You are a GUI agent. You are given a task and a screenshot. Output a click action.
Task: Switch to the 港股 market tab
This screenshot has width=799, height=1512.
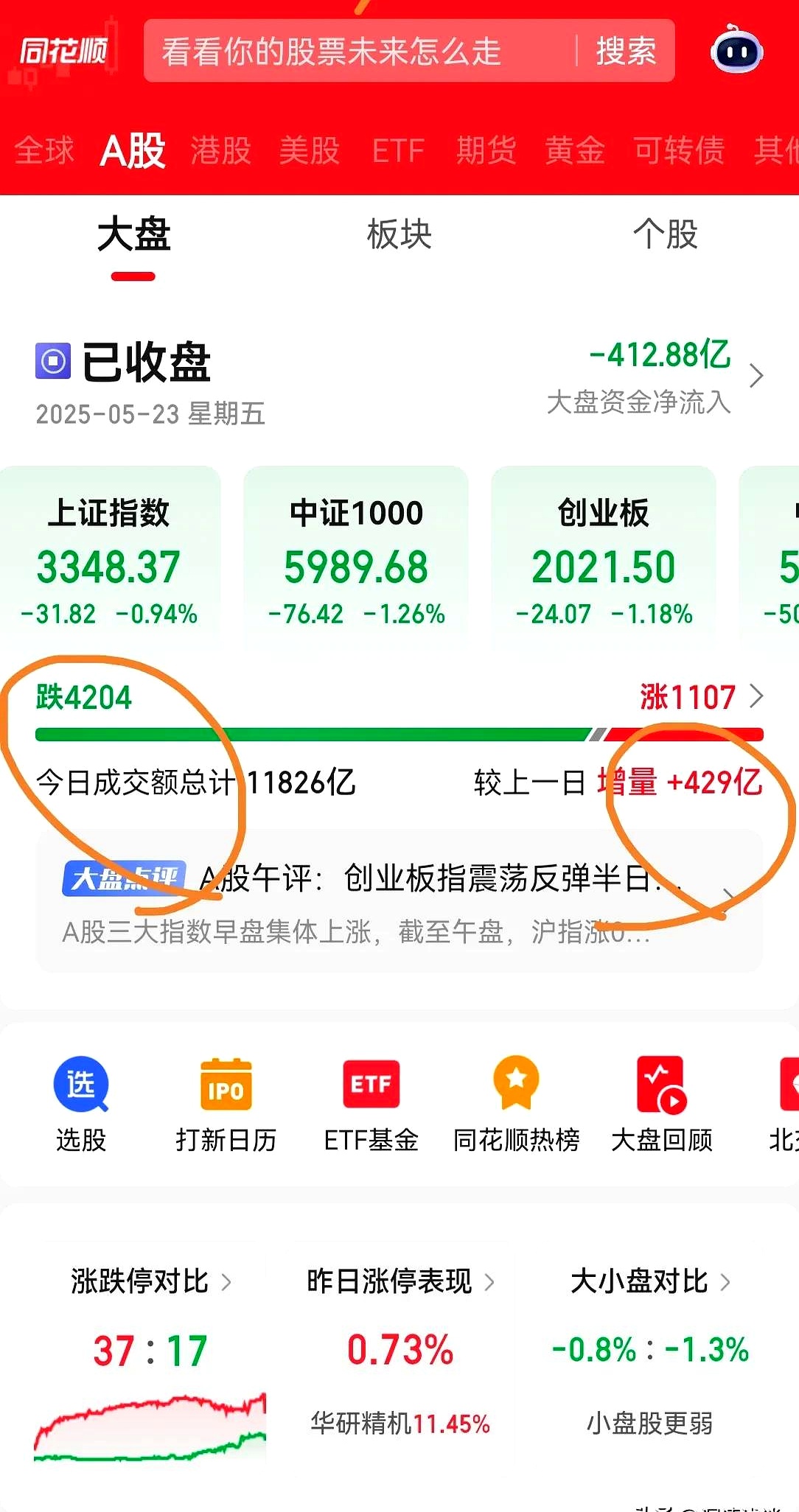point(220,150)
